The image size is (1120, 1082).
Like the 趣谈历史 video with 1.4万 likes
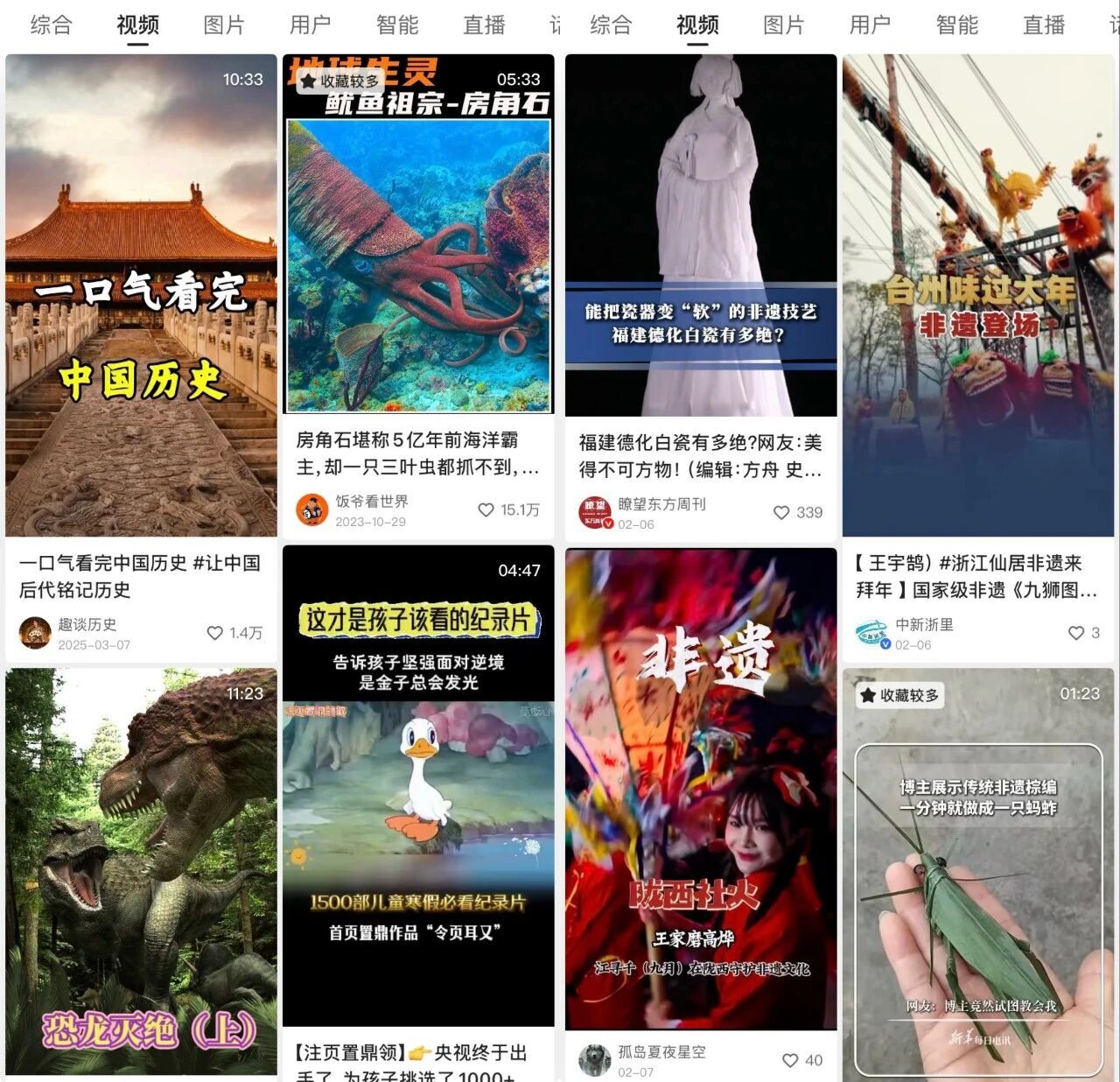click(x=214, y=633)
